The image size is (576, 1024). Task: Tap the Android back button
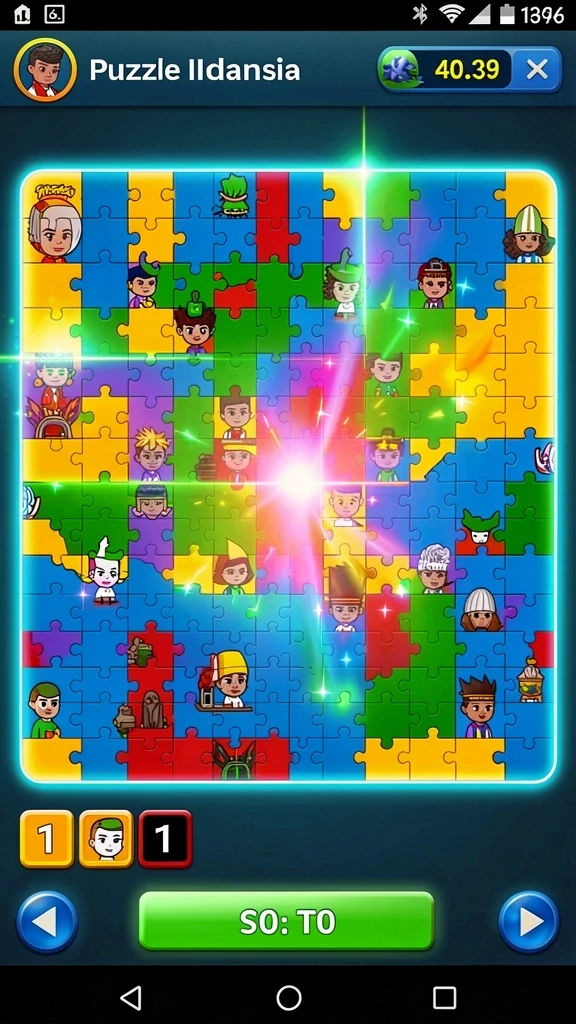131,997
